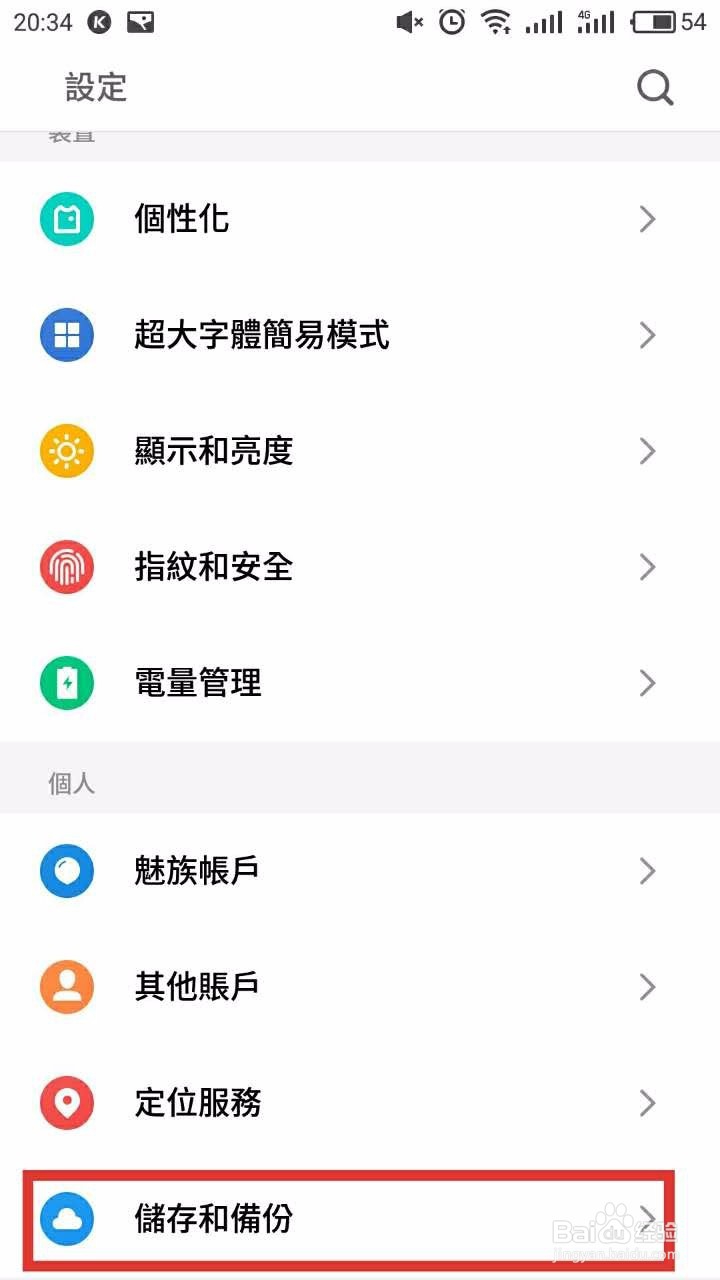This screenshot has height=1280, width=720.
Task: Tap the cloud icon beside 儲存和備份
Action: [66, 1220]
